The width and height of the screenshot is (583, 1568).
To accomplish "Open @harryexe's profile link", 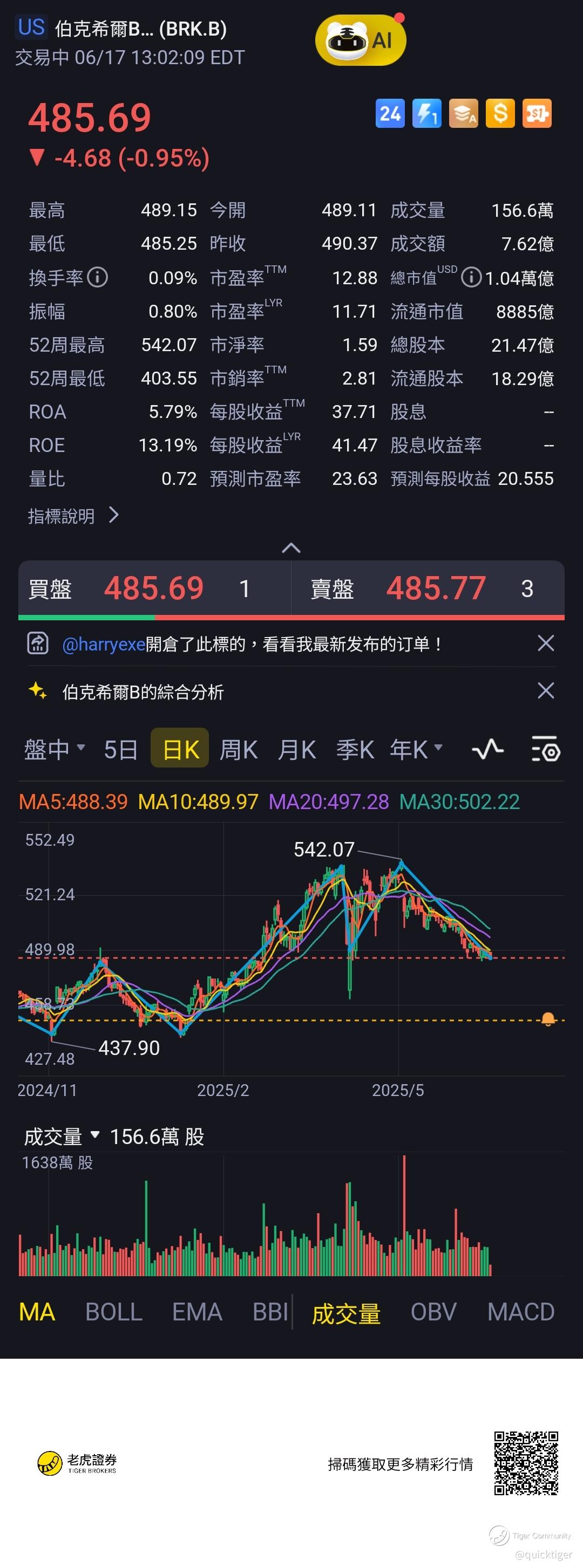I will tap(104, 644).
